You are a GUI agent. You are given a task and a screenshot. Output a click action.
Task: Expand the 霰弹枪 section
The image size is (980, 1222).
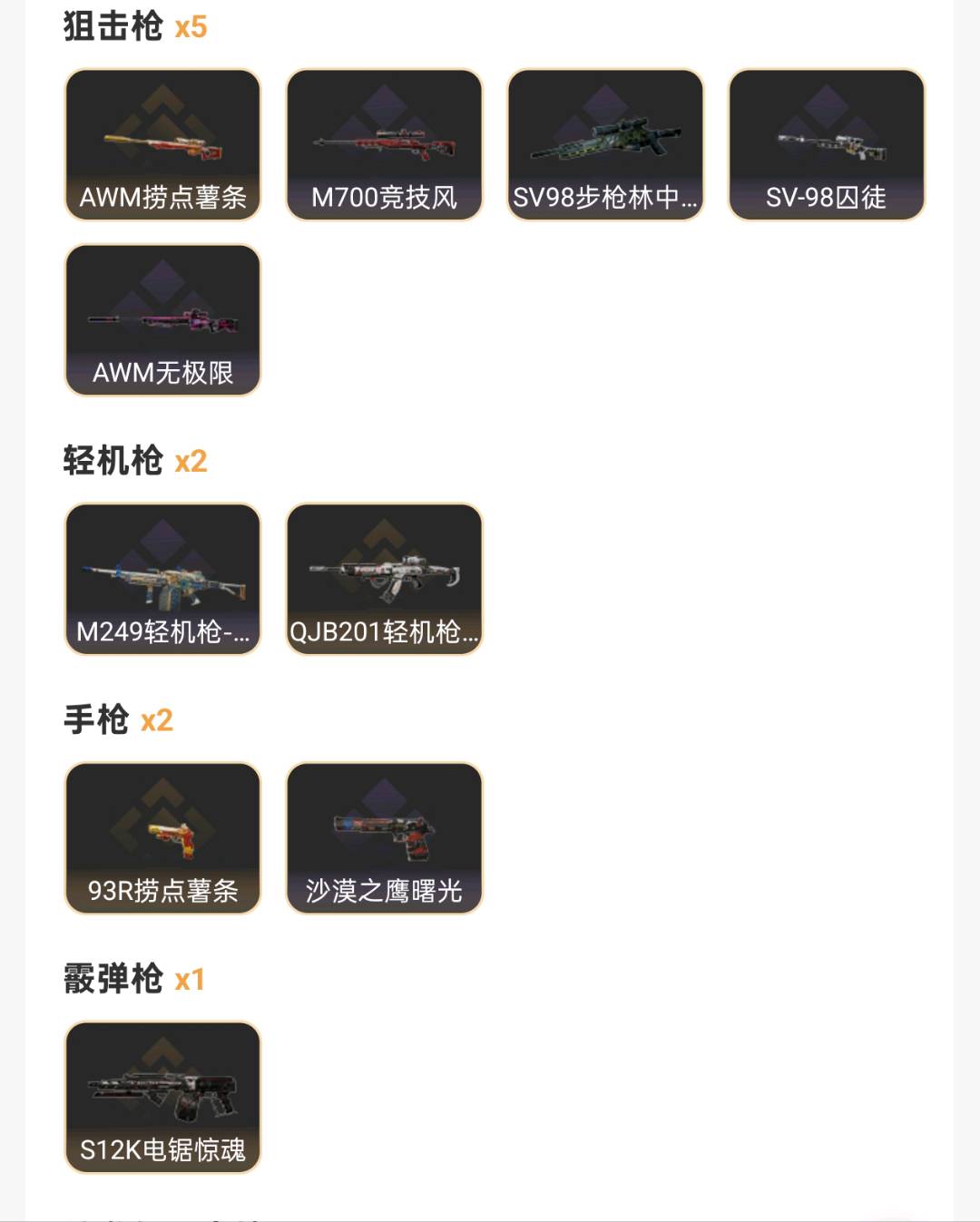click(114, 979)
